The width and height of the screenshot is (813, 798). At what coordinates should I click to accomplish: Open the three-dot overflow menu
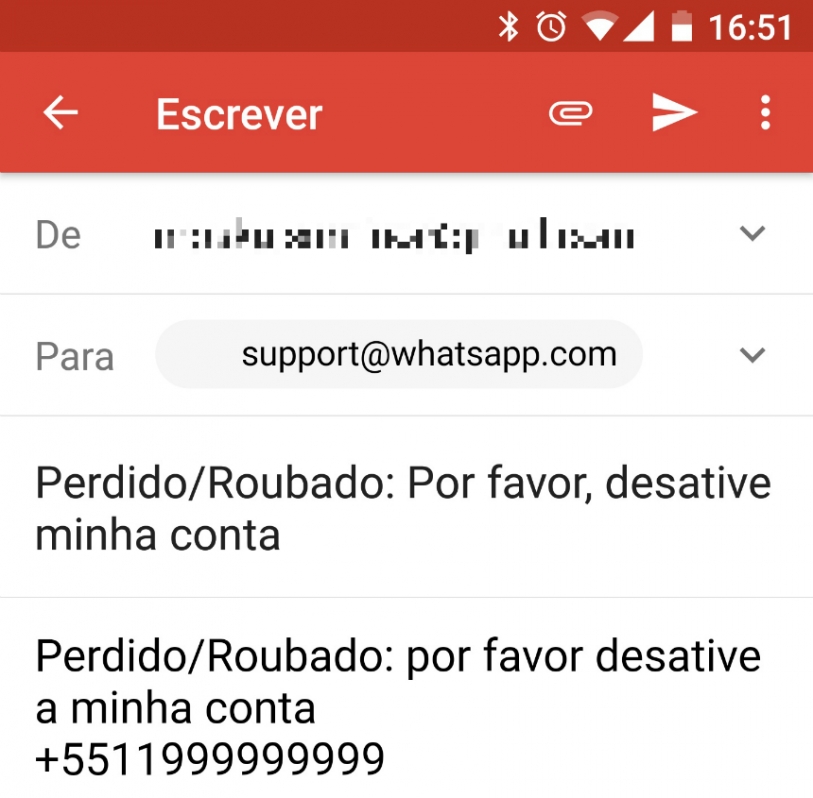pos(765,113)
